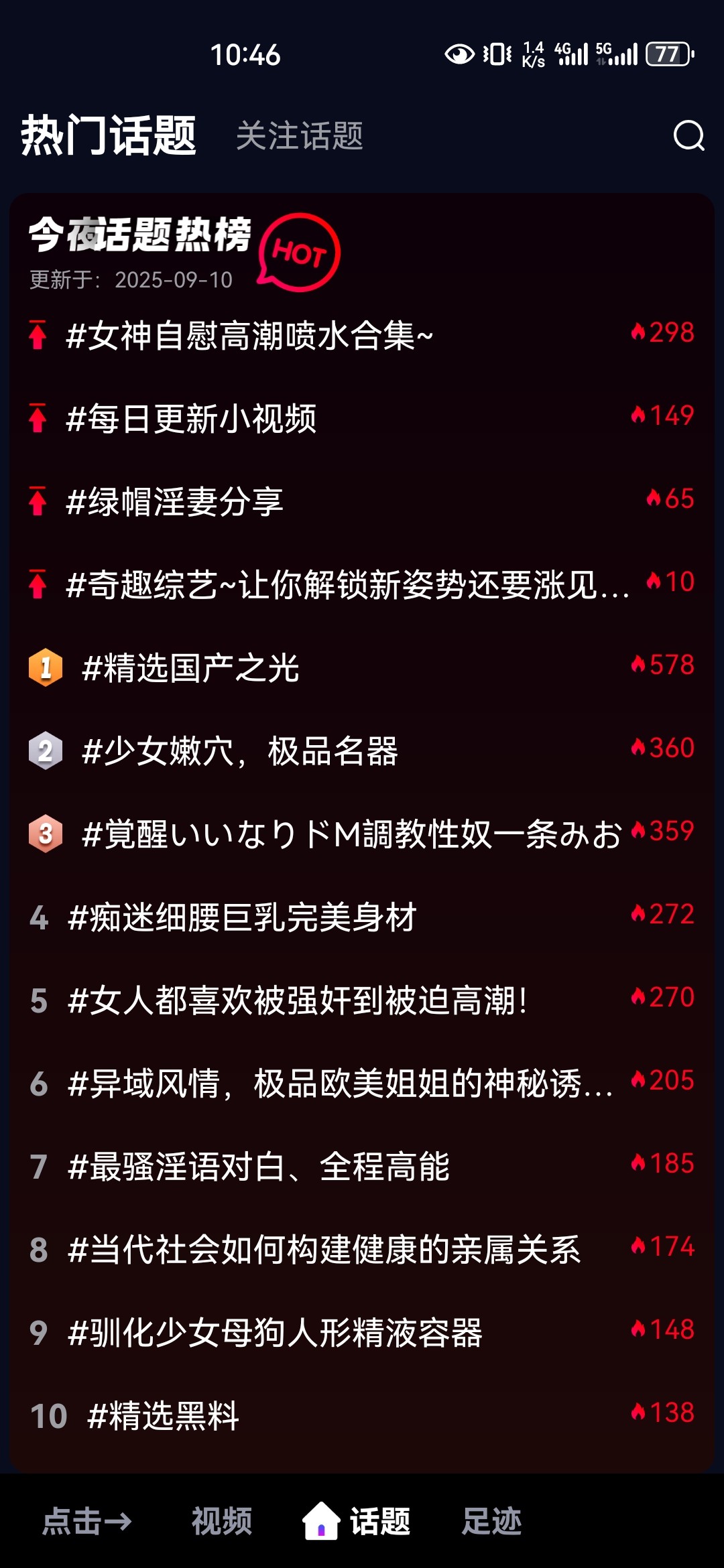Open the search magnifier icon
Image resolution: width=724 pixels, height=1568 pixels.
pos(688,136)
